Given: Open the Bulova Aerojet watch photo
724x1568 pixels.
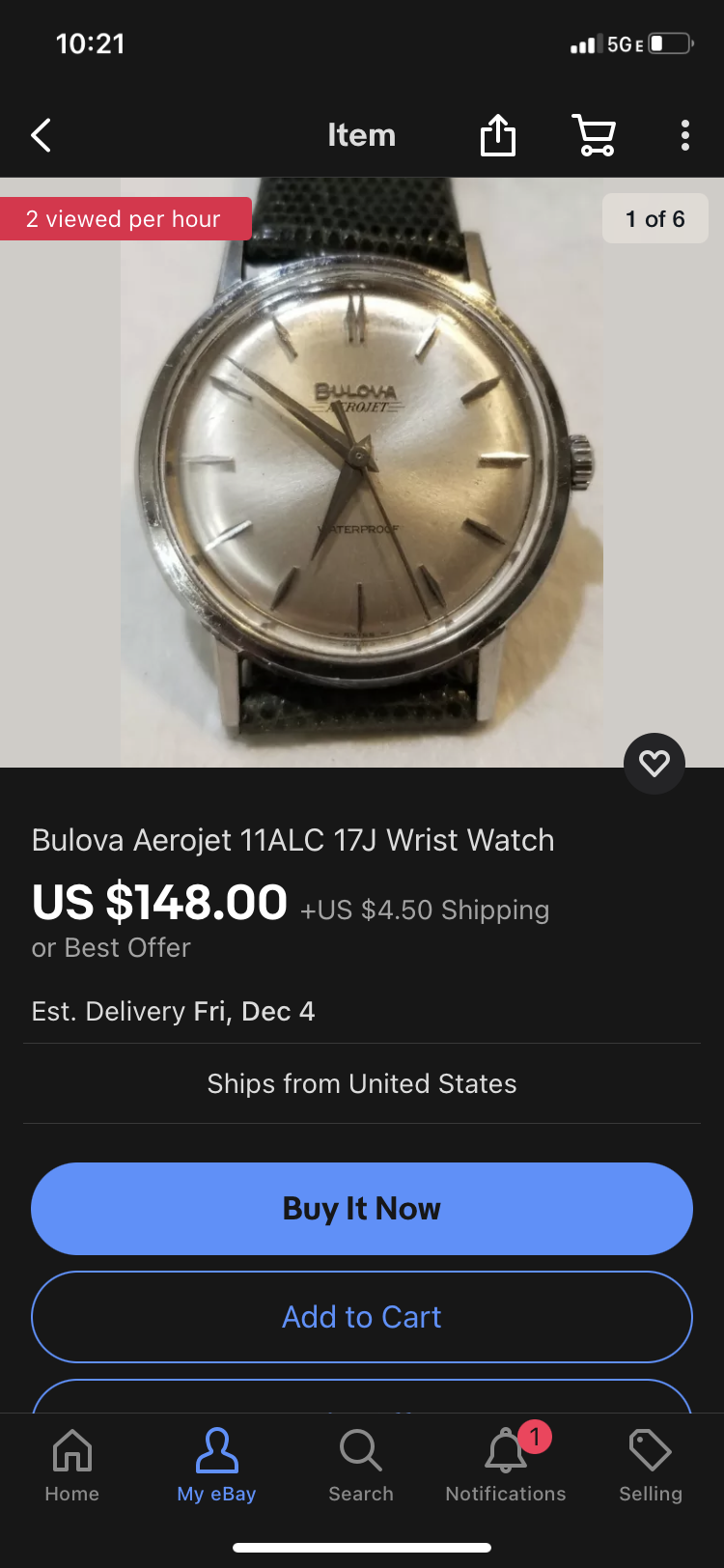Looking at the screenshot, I should [x=362, y=473].
